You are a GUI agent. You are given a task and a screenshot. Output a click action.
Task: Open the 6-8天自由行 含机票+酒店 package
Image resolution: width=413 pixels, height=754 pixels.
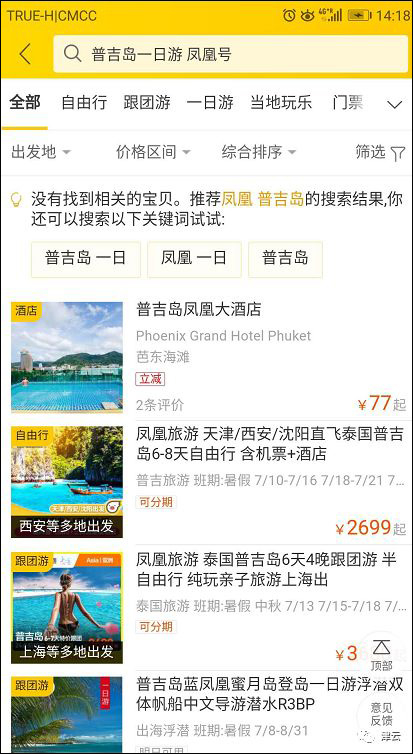(x=207, y=482)
